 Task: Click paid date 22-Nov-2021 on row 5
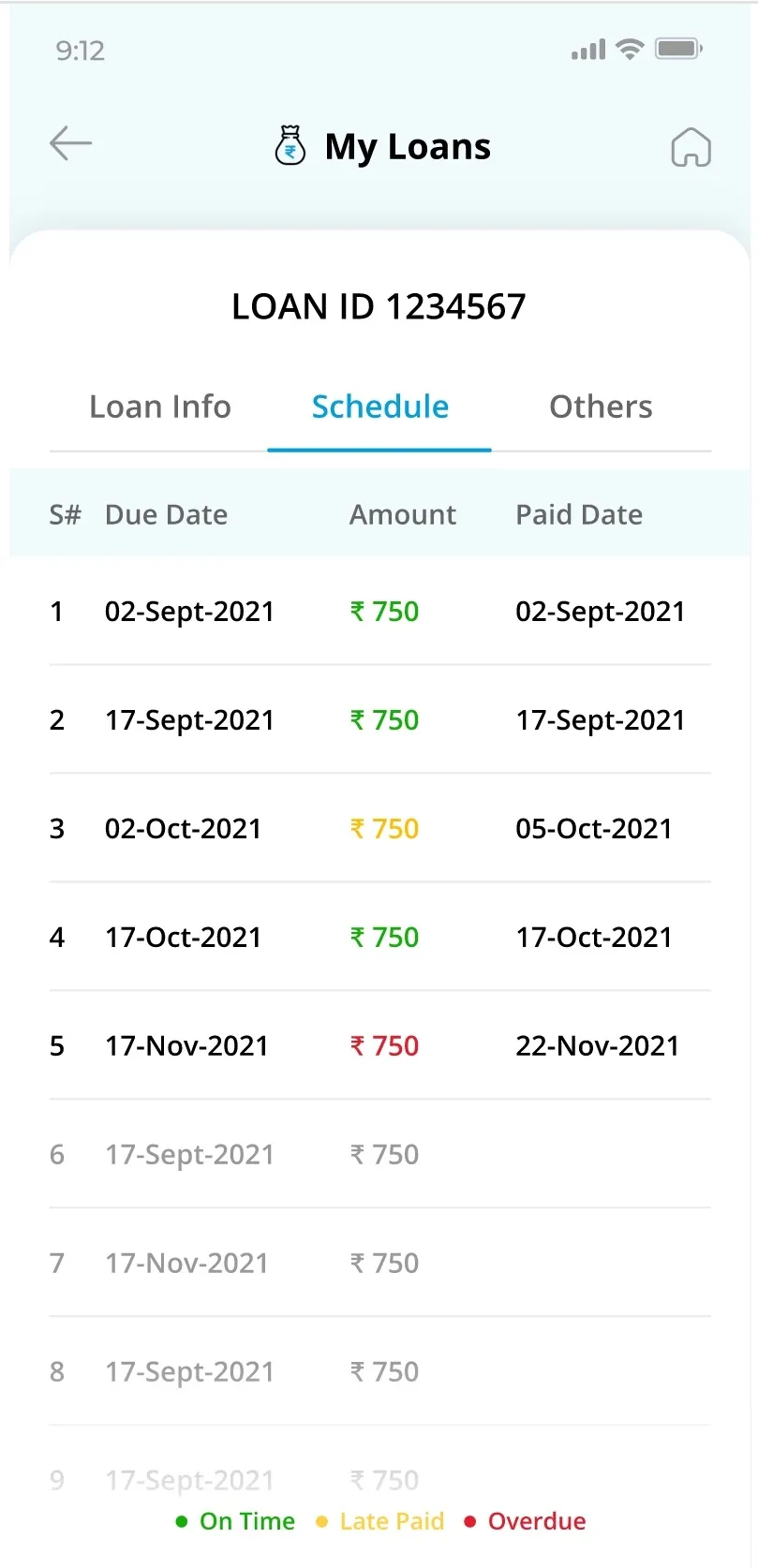point(597,1045)
